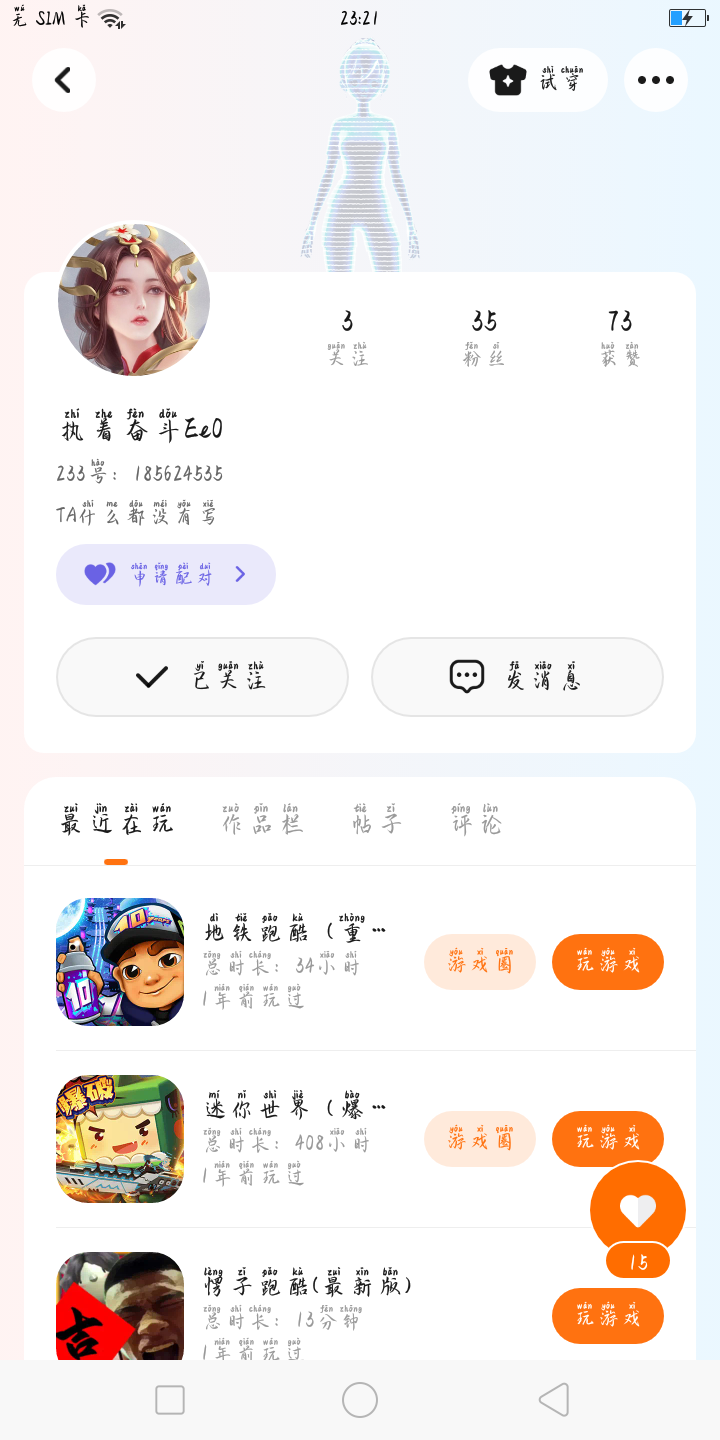The image size is (720, 1440).
Task: Tap 玩游戏 for 地铁跑酷
Action: [x=608, y=962]
